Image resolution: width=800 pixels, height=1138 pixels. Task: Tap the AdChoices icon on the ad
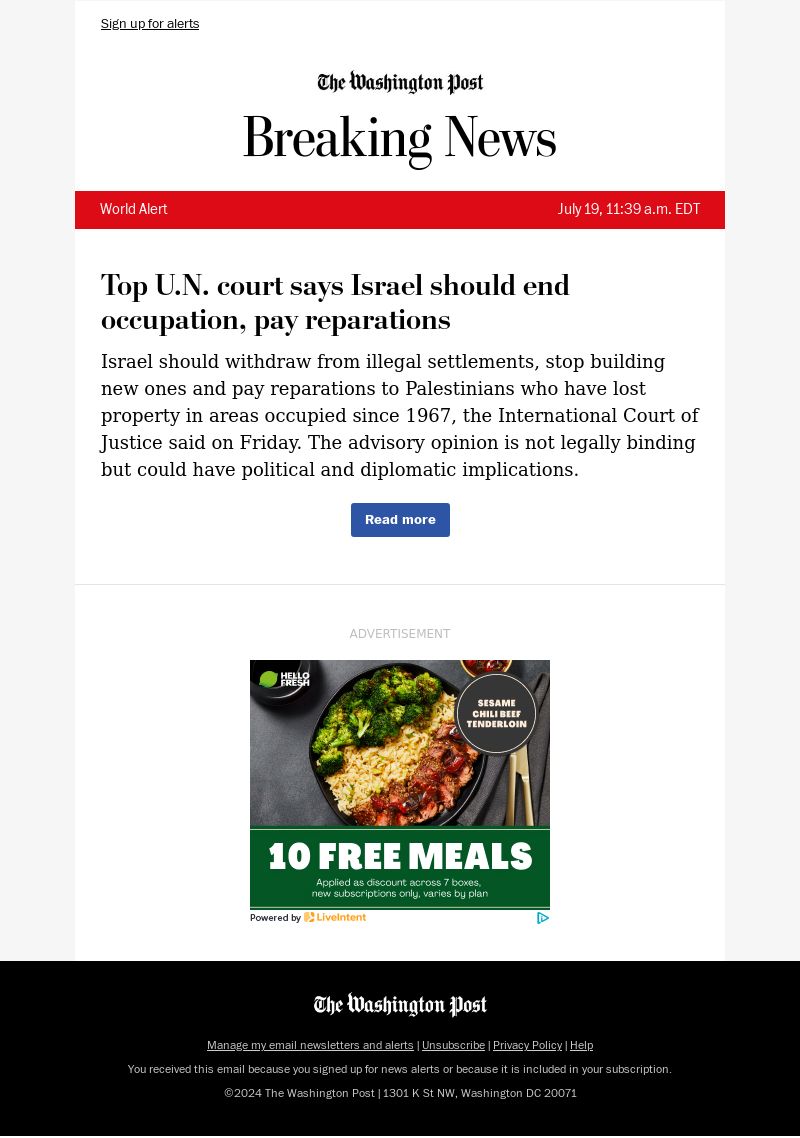pyautogui.click(x=542, y=918)
